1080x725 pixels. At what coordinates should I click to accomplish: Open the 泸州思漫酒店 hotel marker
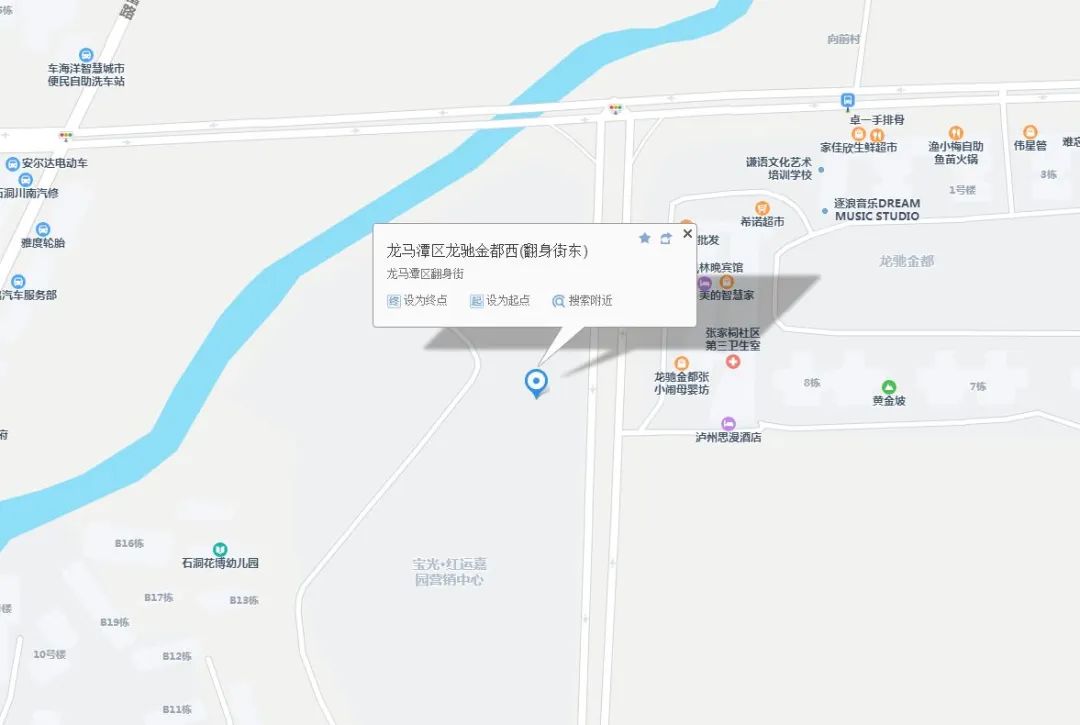click(728, 424)
